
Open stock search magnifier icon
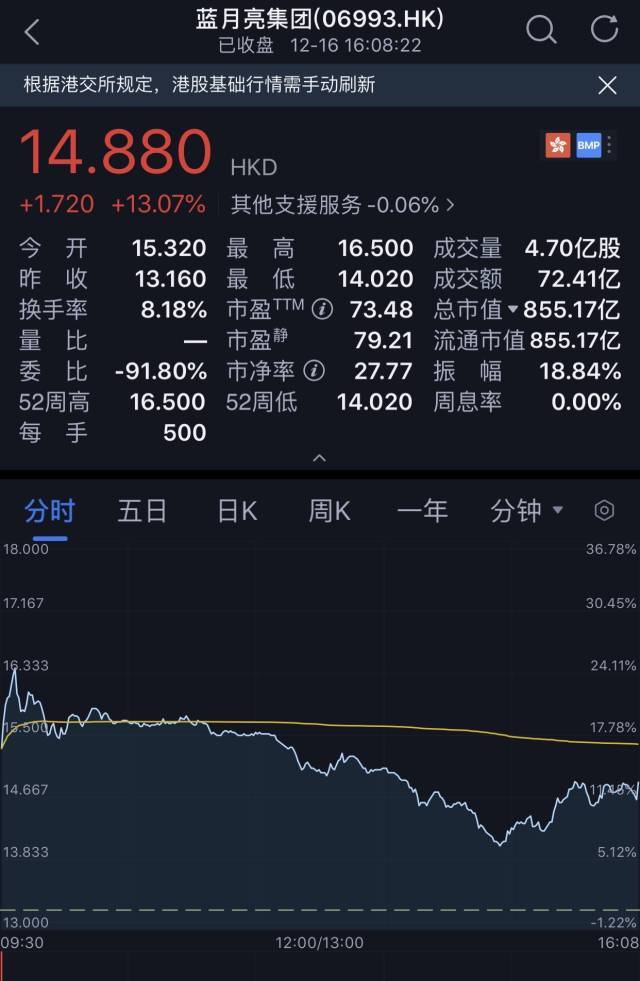point(541,30)
